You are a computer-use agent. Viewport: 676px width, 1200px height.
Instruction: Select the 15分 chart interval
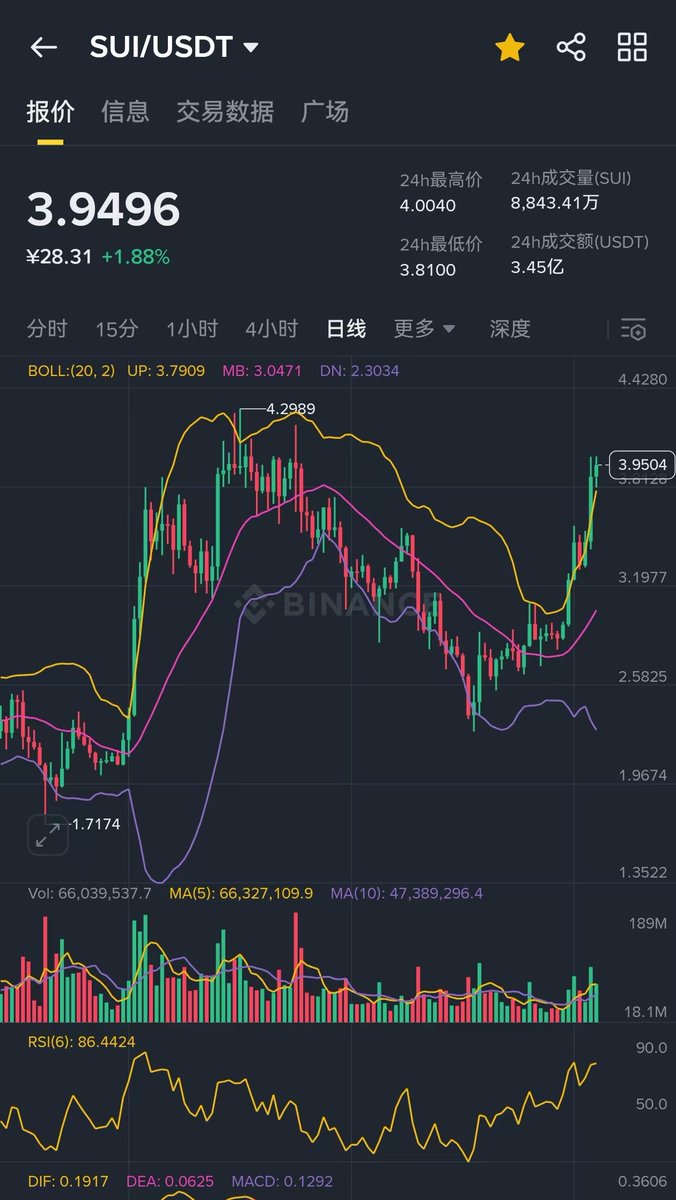(x=116, y=328)
